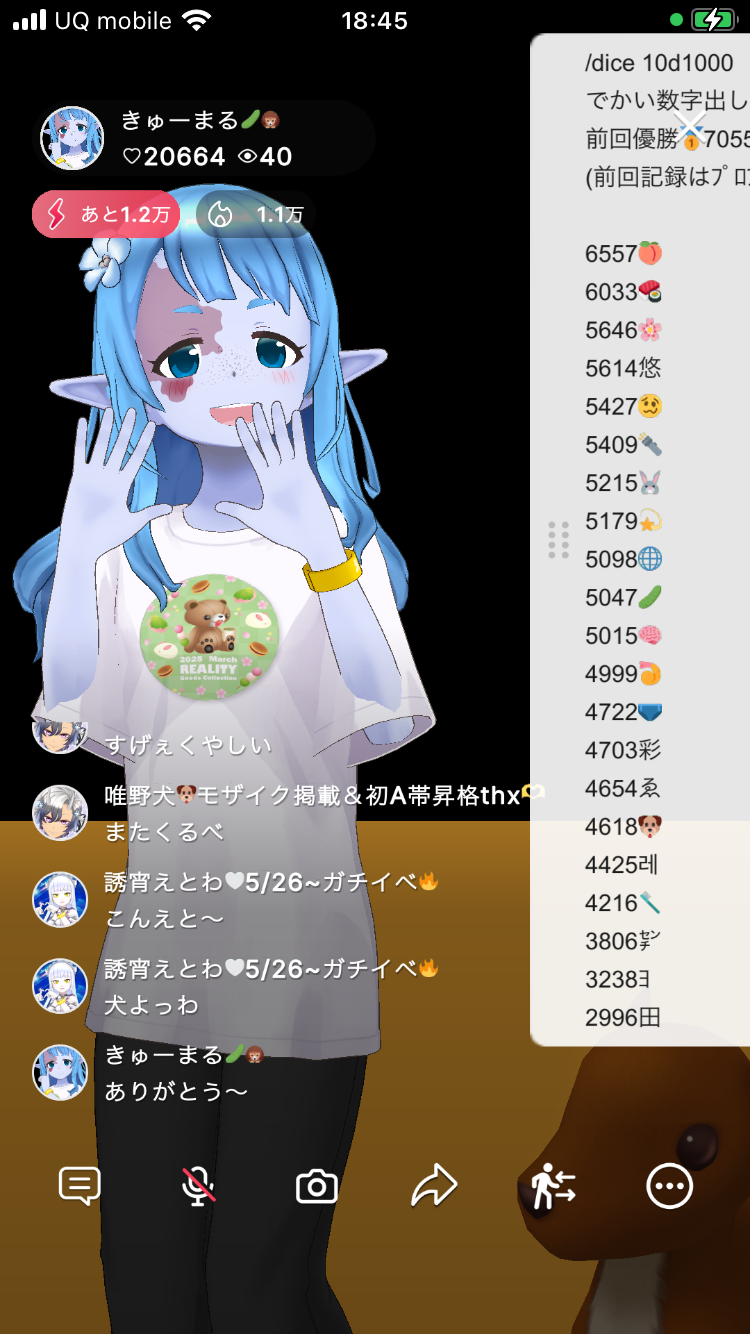750x1334 pixels.
Task: Share this live stream
Action: [x=434, y=1187]
